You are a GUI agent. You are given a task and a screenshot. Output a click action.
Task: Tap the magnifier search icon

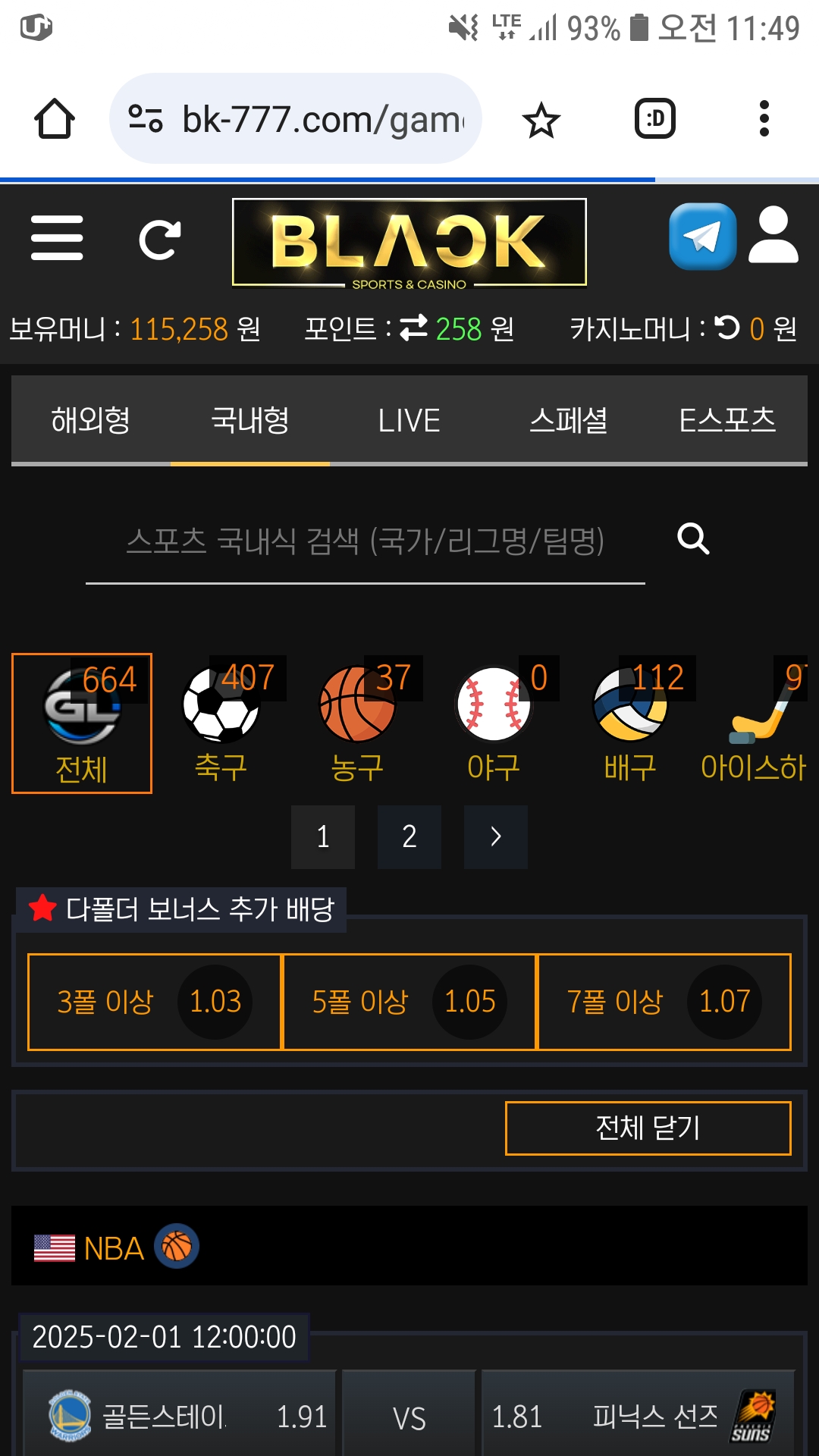click(x=693, y=539)
